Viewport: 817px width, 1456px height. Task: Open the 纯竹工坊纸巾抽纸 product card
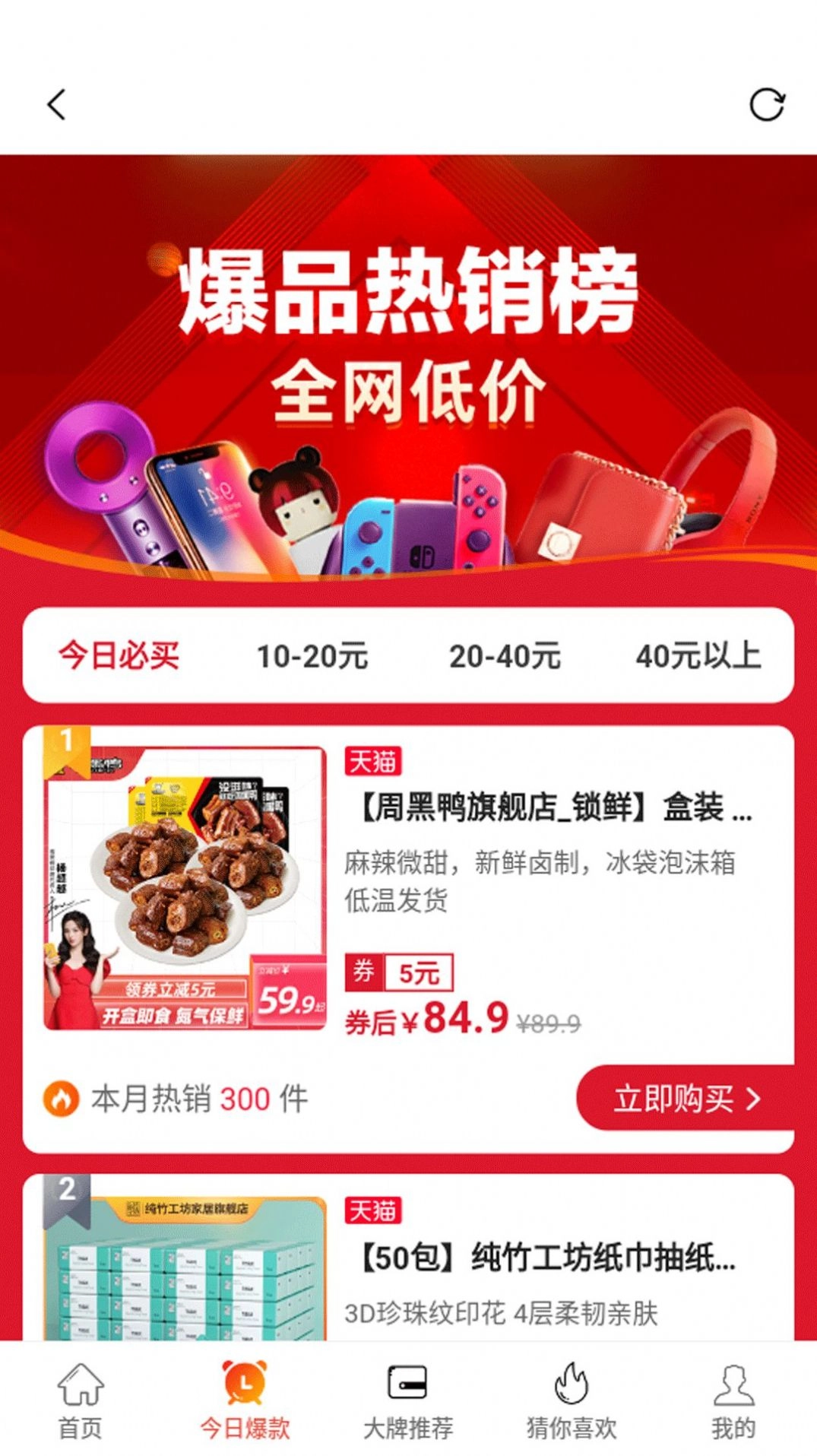(547, 1258)
